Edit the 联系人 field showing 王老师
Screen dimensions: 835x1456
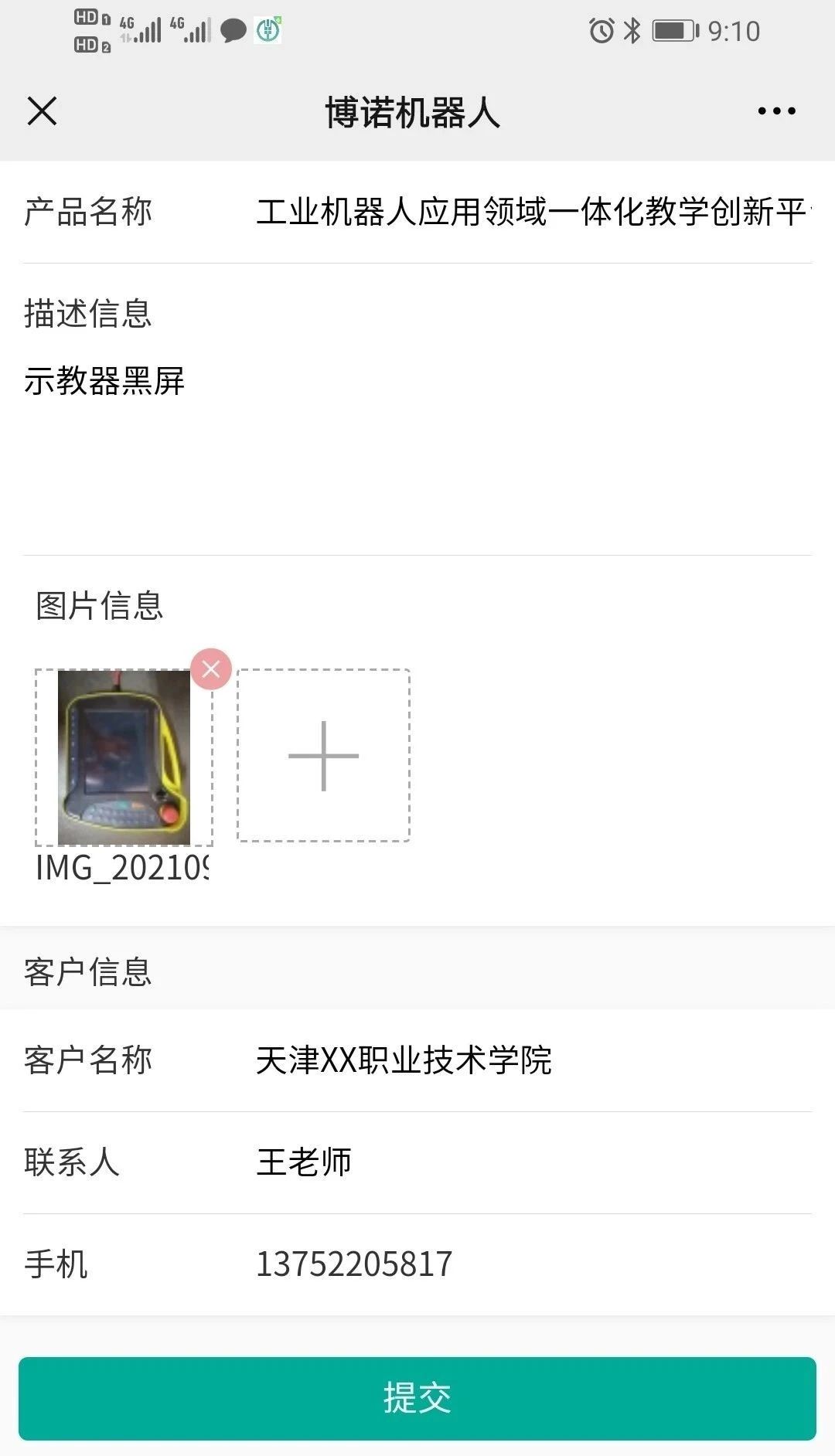tap(532, 1162)
